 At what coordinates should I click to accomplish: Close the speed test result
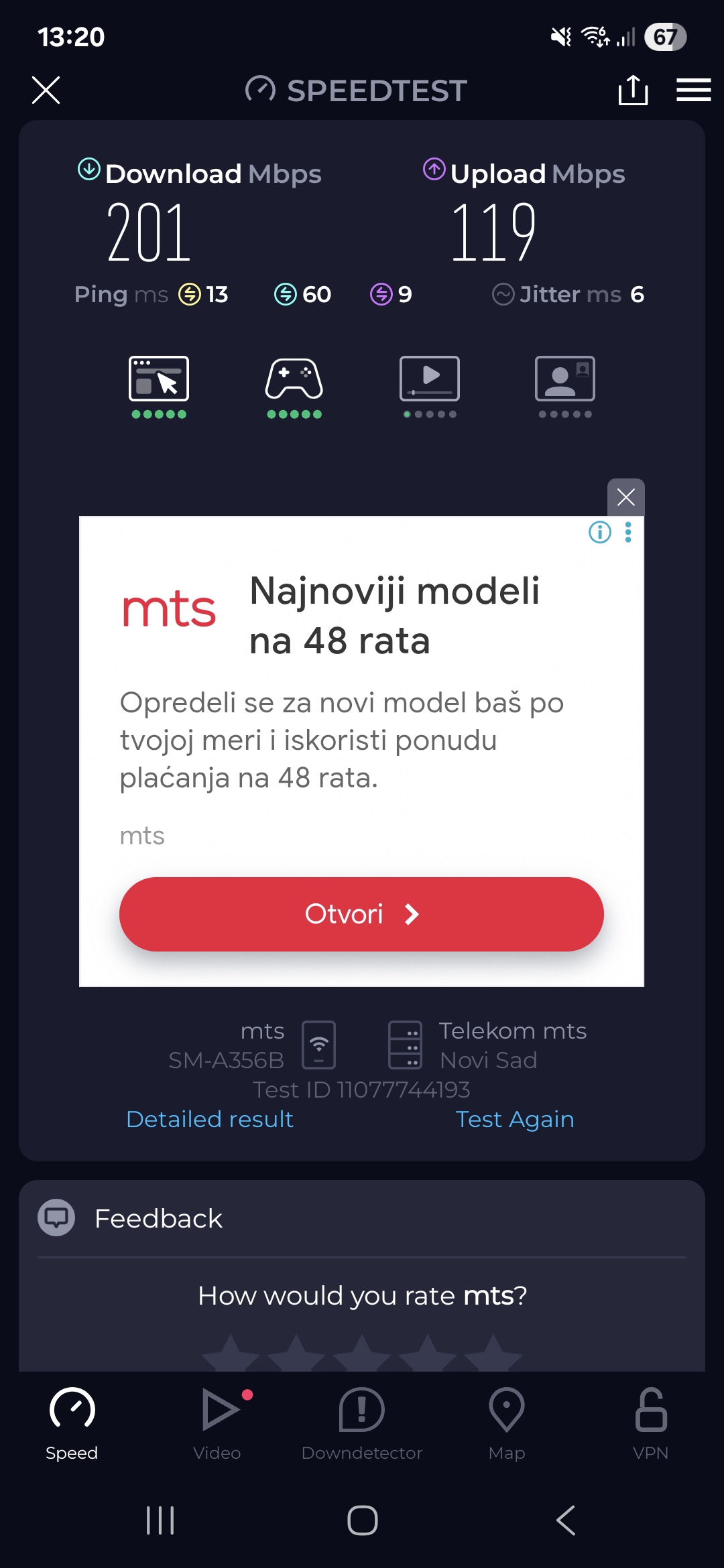coord(46,90)
